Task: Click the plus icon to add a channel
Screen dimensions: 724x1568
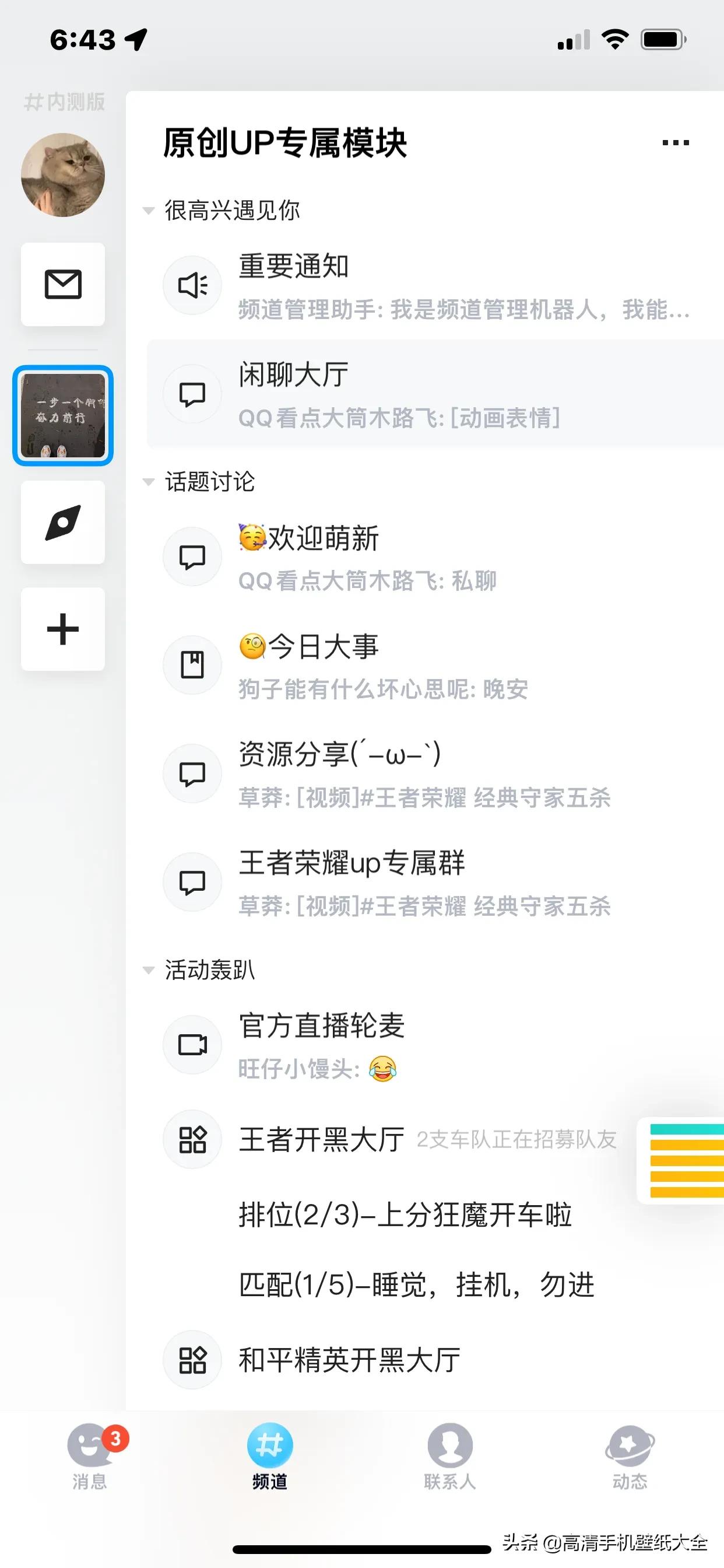Action: [x=63, y=629]
